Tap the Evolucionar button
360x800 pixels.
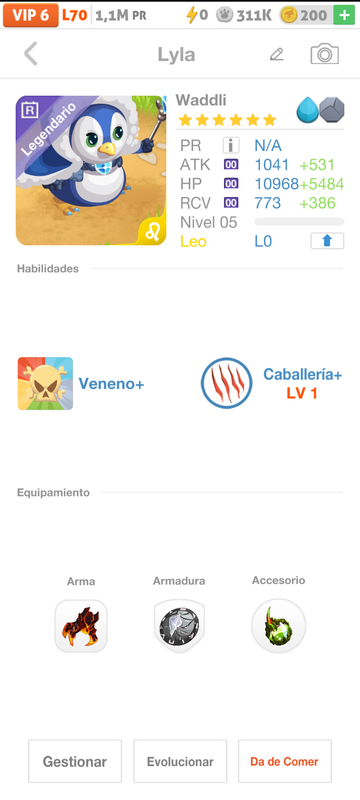(180, 761)
